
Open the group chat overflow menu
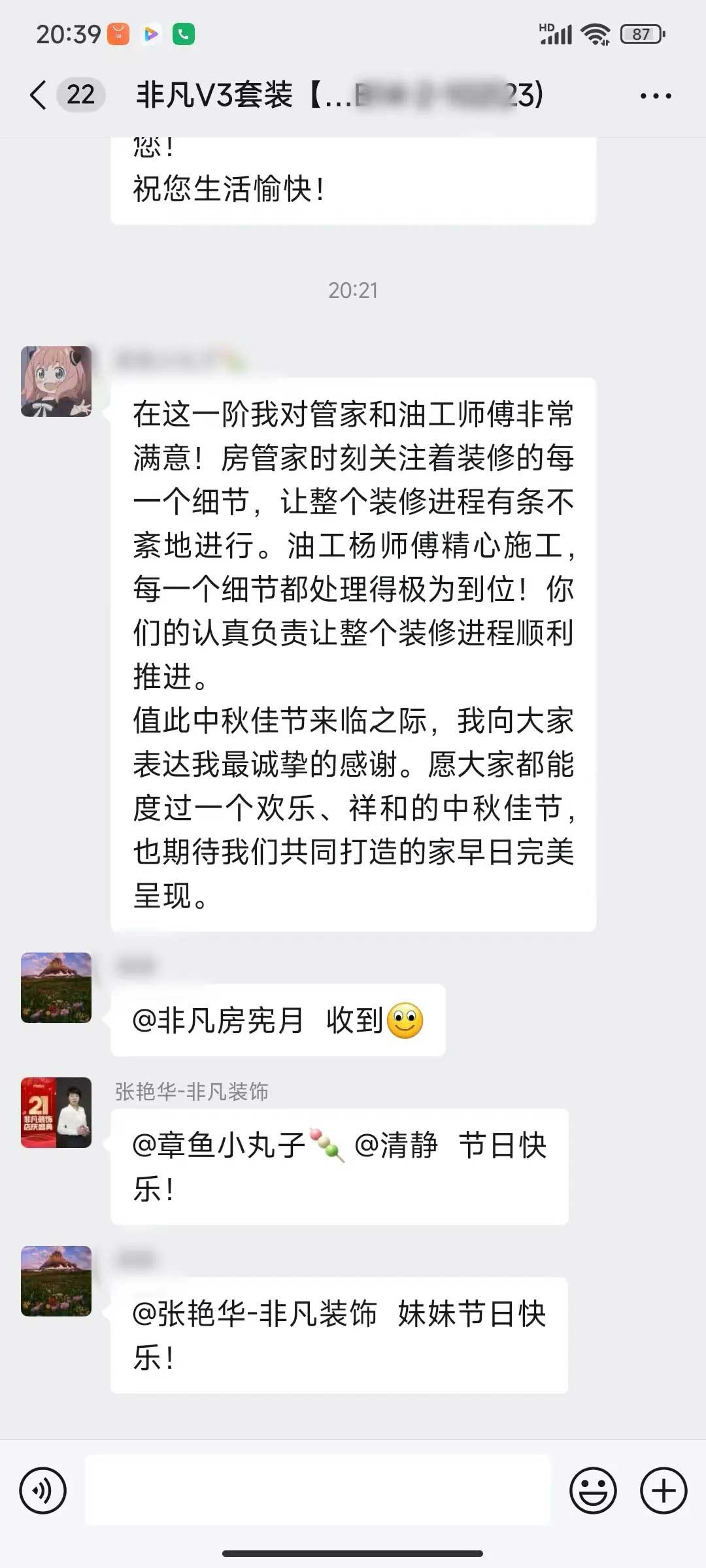tap(656, 96)
